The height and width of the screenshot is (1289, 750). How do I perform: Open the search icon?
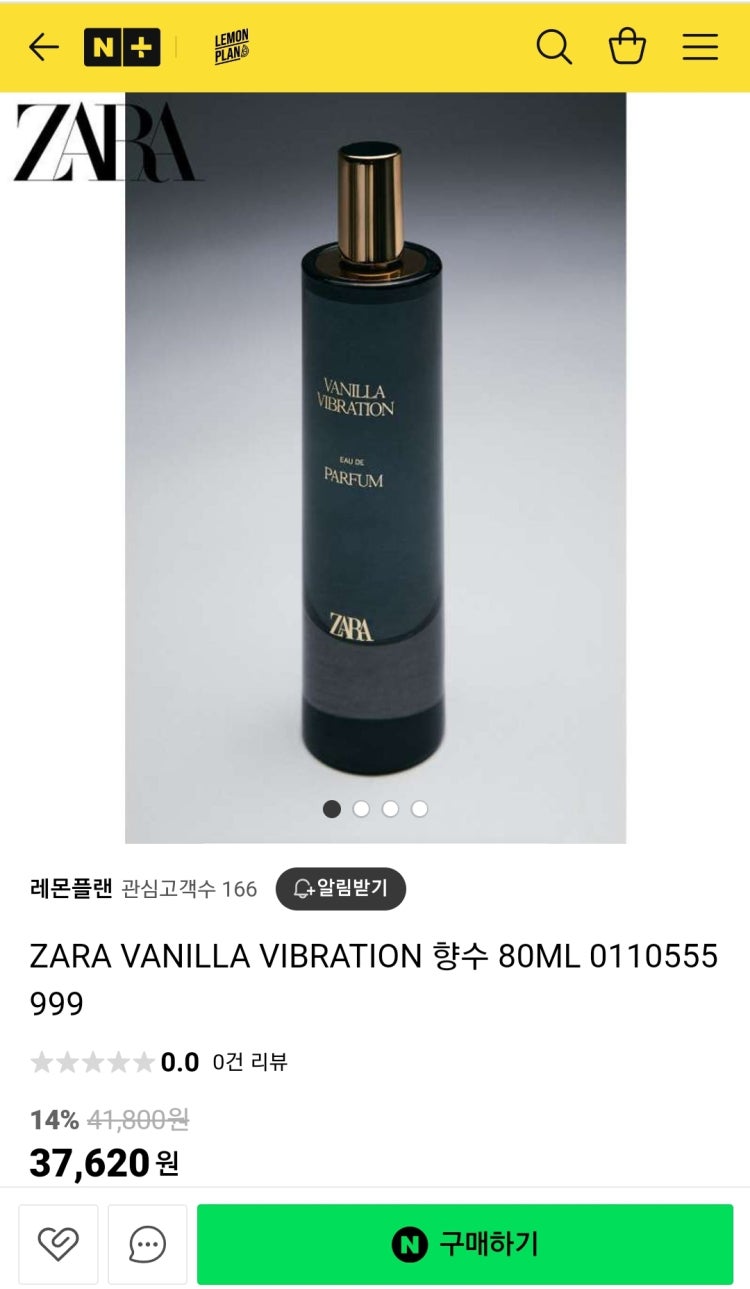pyautogui.click(x=553, y=47)
